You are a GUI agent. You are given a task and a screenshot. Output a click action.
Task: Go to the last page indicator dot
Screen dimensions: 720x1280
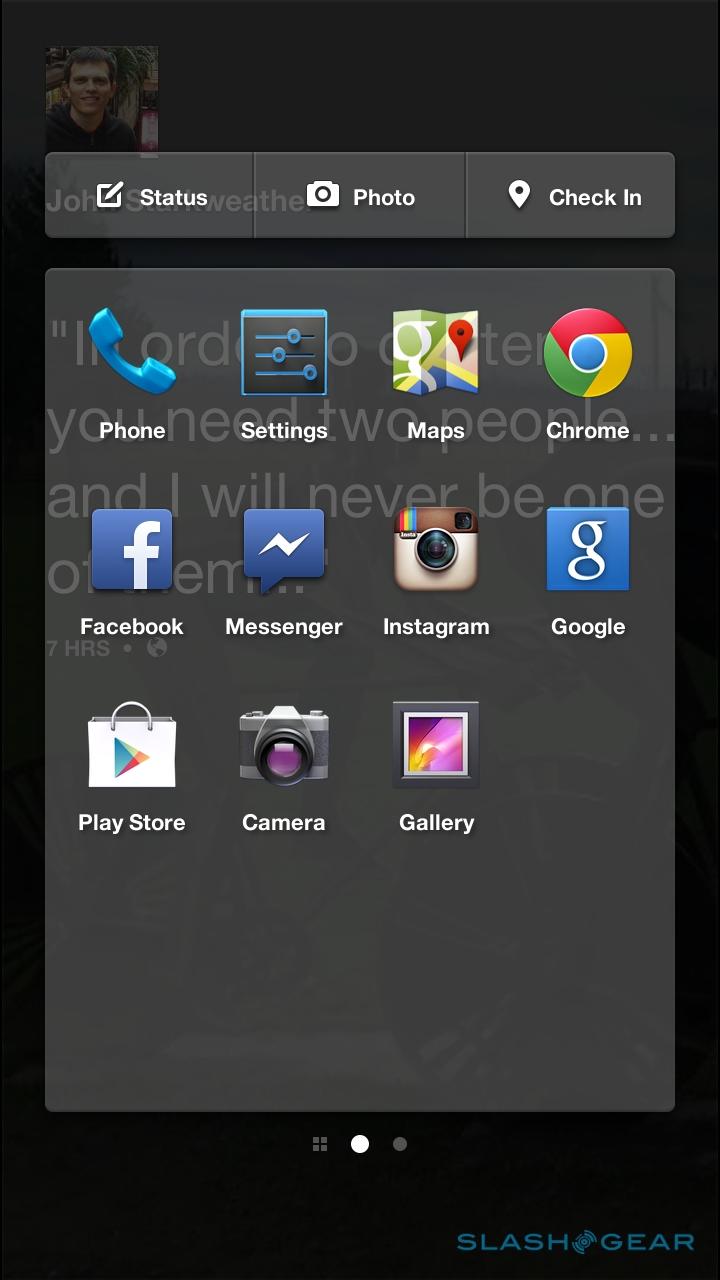click(x=400, y=1144)
